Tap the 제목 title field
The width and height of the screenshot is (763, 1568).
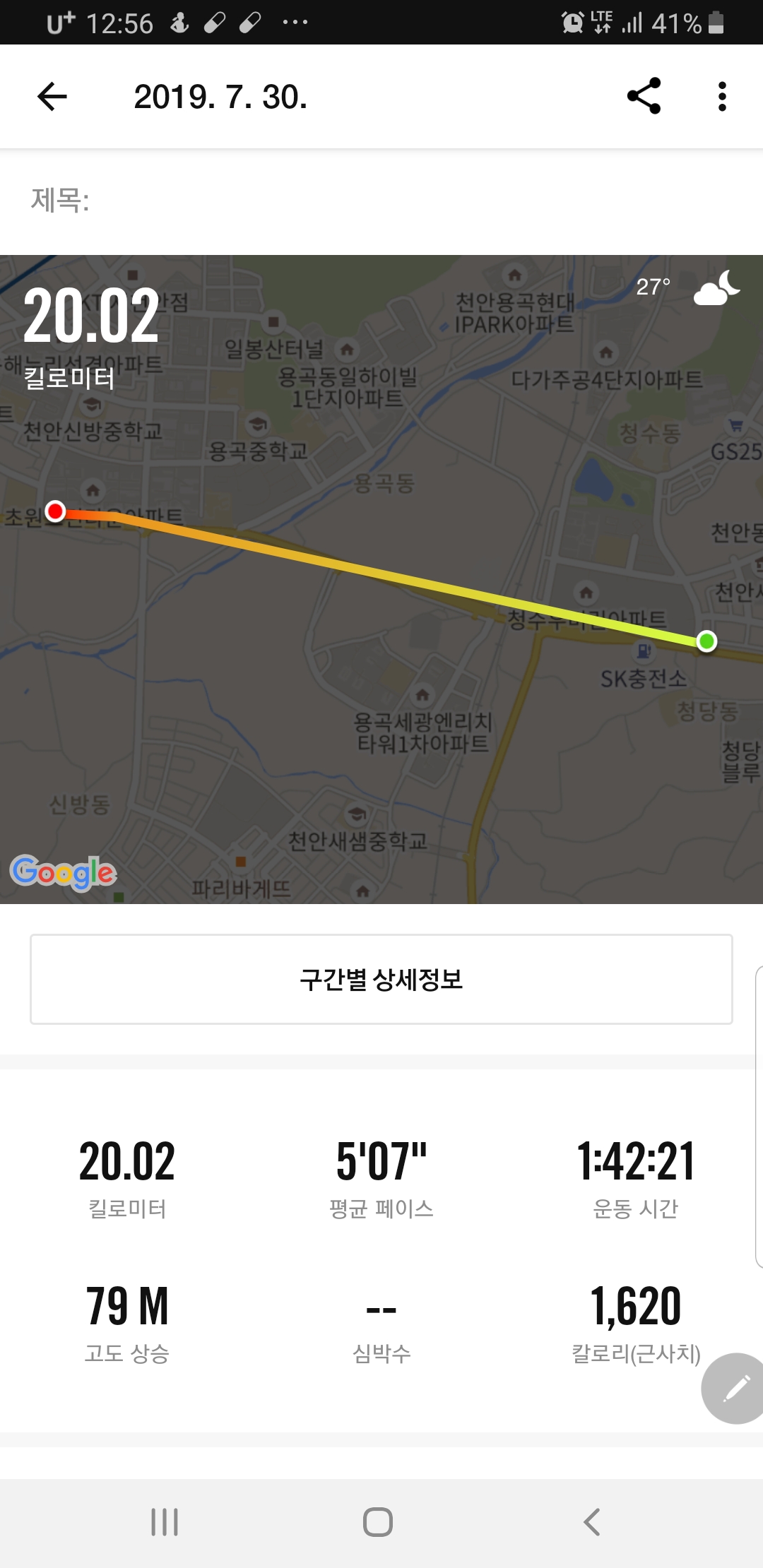tap(381, 201)
